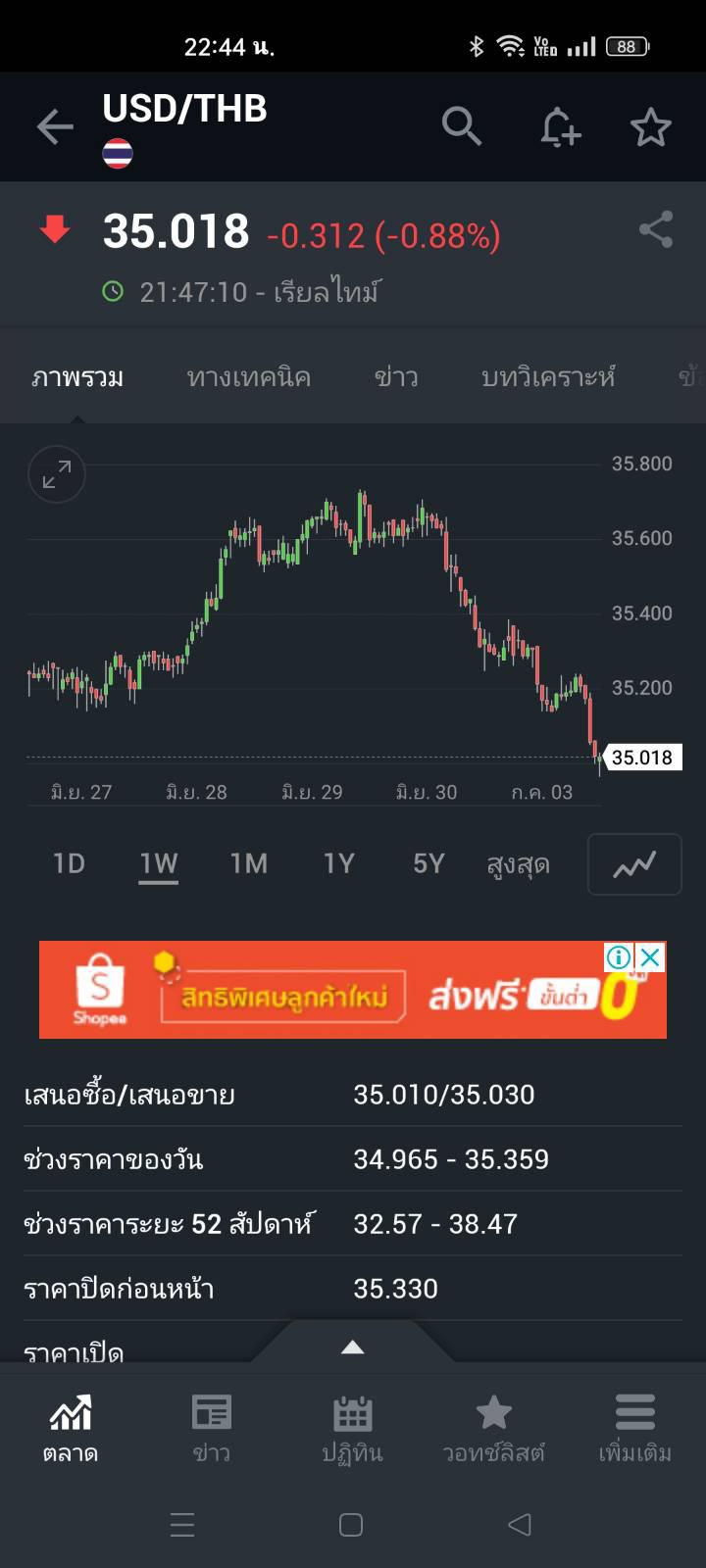The image size is (706, 1568).
Task: Expand the bottom panel with the up arrow
Action: [352, 1347]
